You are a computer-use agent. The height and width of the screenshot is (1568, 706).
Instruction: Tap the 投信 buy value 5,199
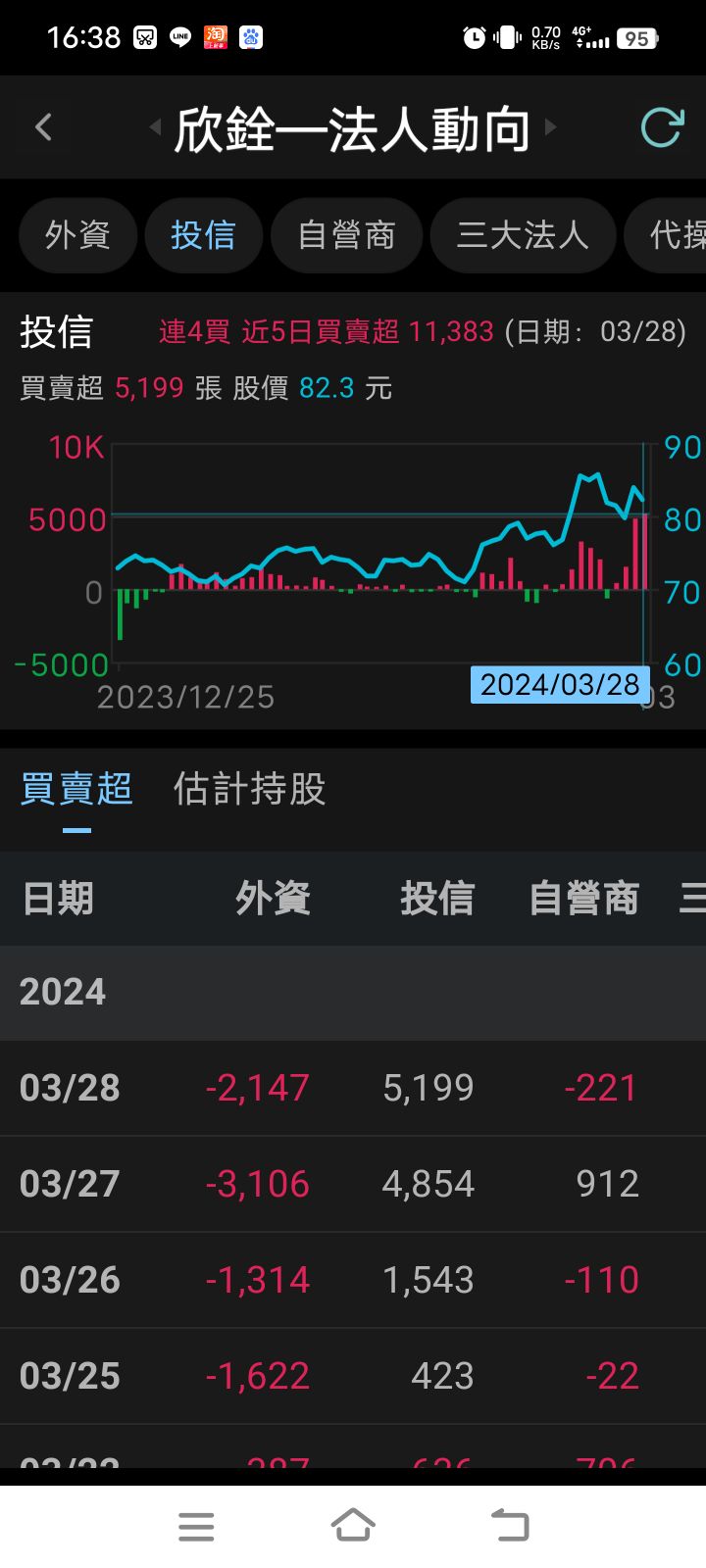pyautogui.click(x=428, y=1087)
